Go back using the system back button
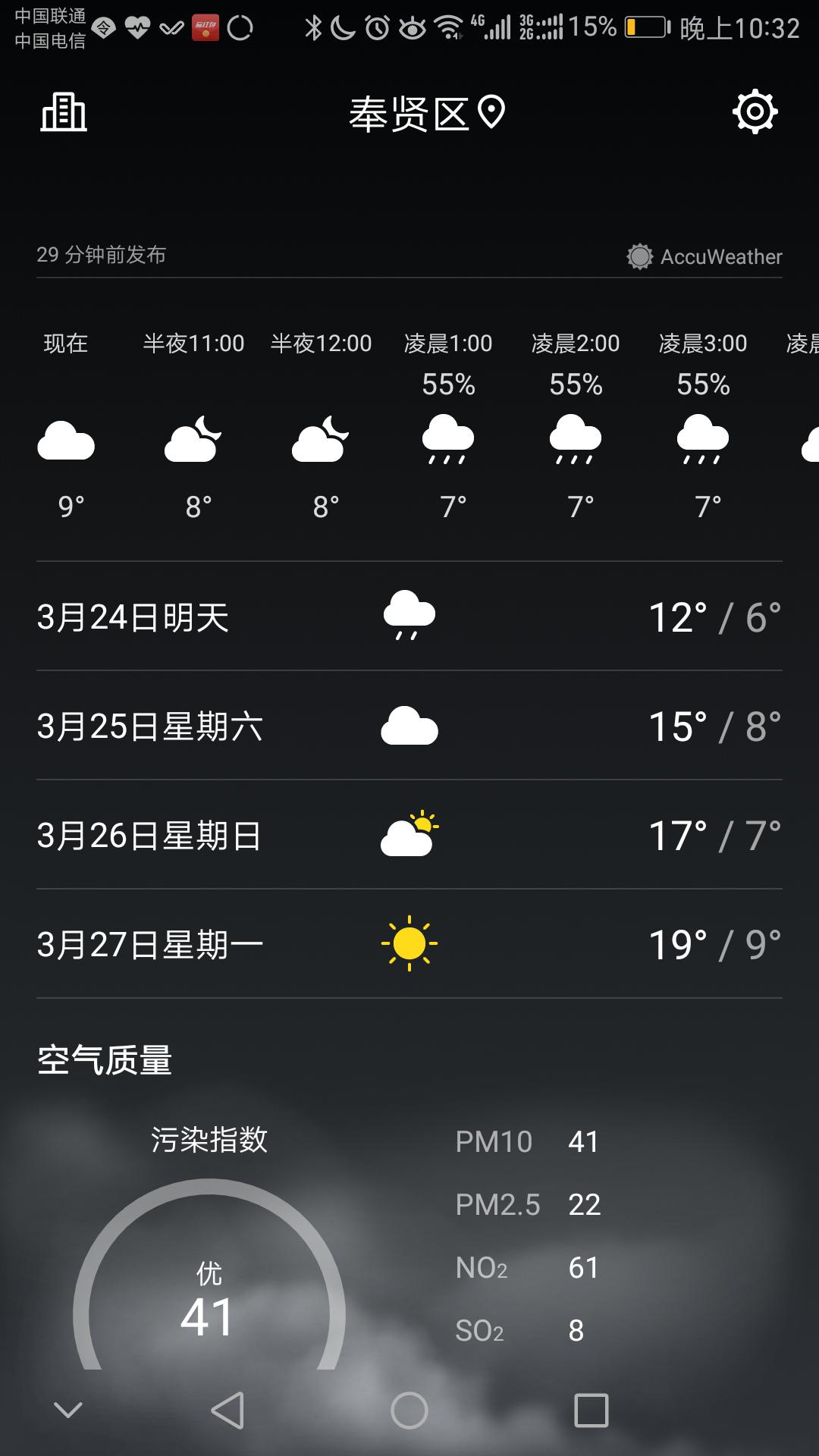 (x=227, y=1410)
